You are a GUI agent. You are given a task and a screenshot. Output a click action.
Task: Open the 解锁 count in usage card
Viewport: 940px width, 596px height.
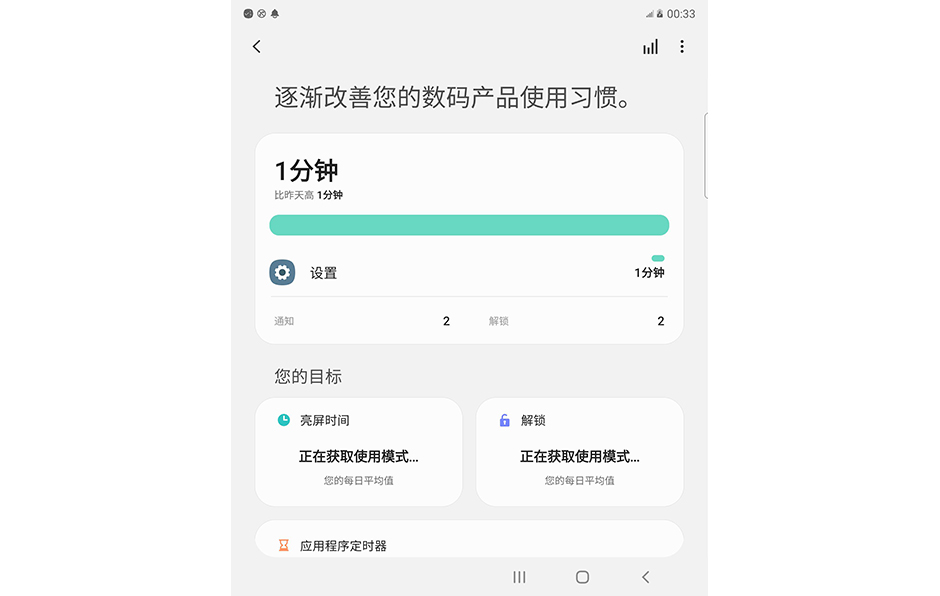click(577, 321)
